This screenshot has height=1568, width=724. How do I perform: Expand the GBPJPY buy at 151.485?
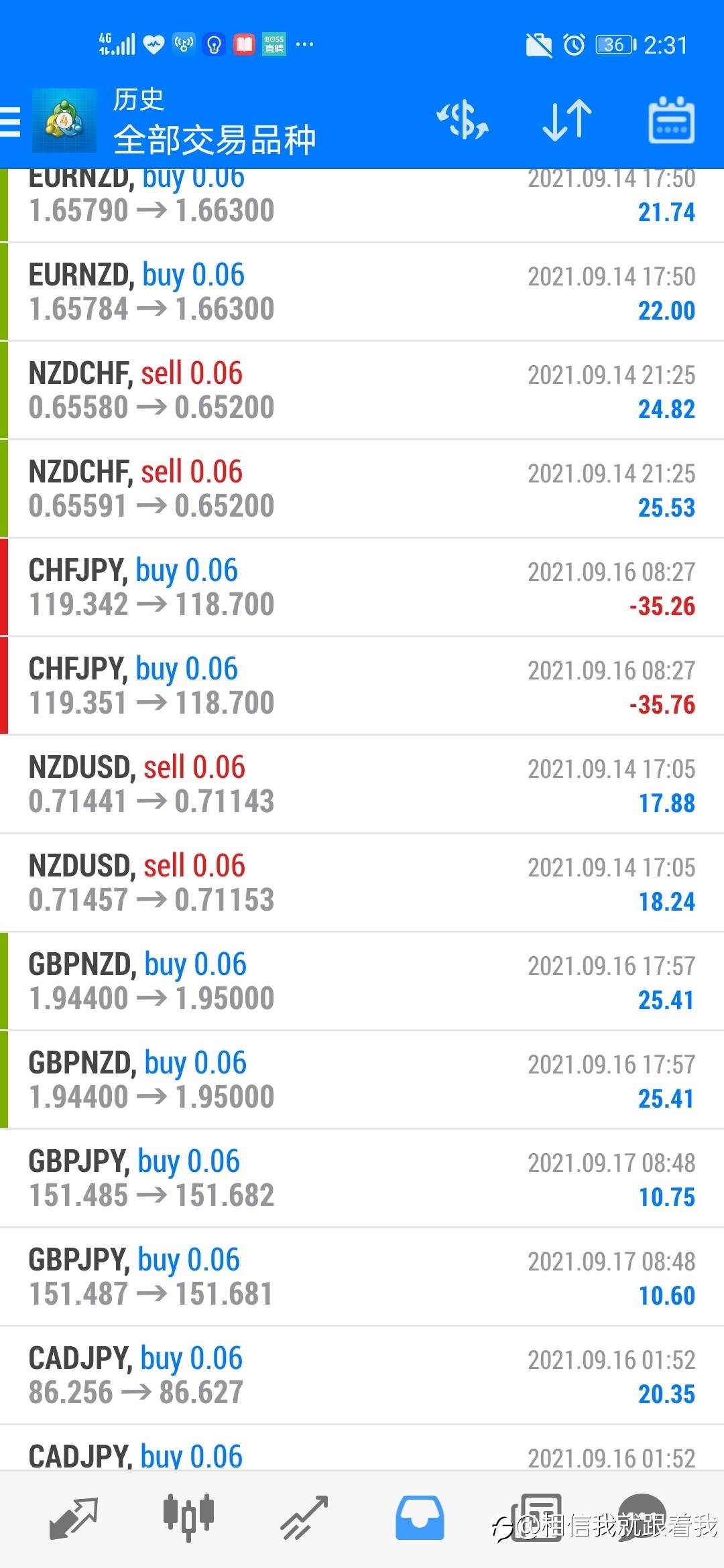pyautogui.click(x=362, y=1179)
